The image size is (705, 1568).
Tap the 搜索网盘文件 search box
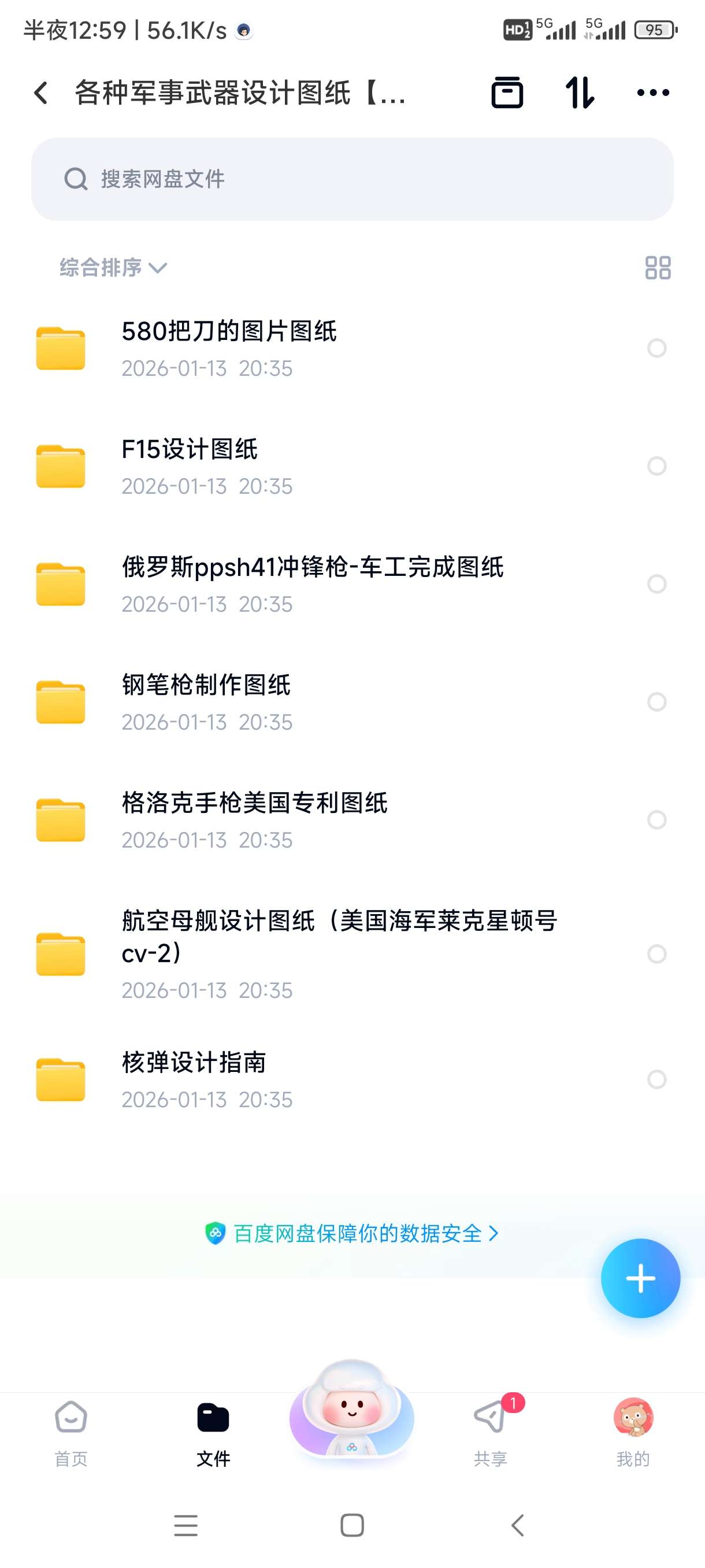(x=352, y=179)
